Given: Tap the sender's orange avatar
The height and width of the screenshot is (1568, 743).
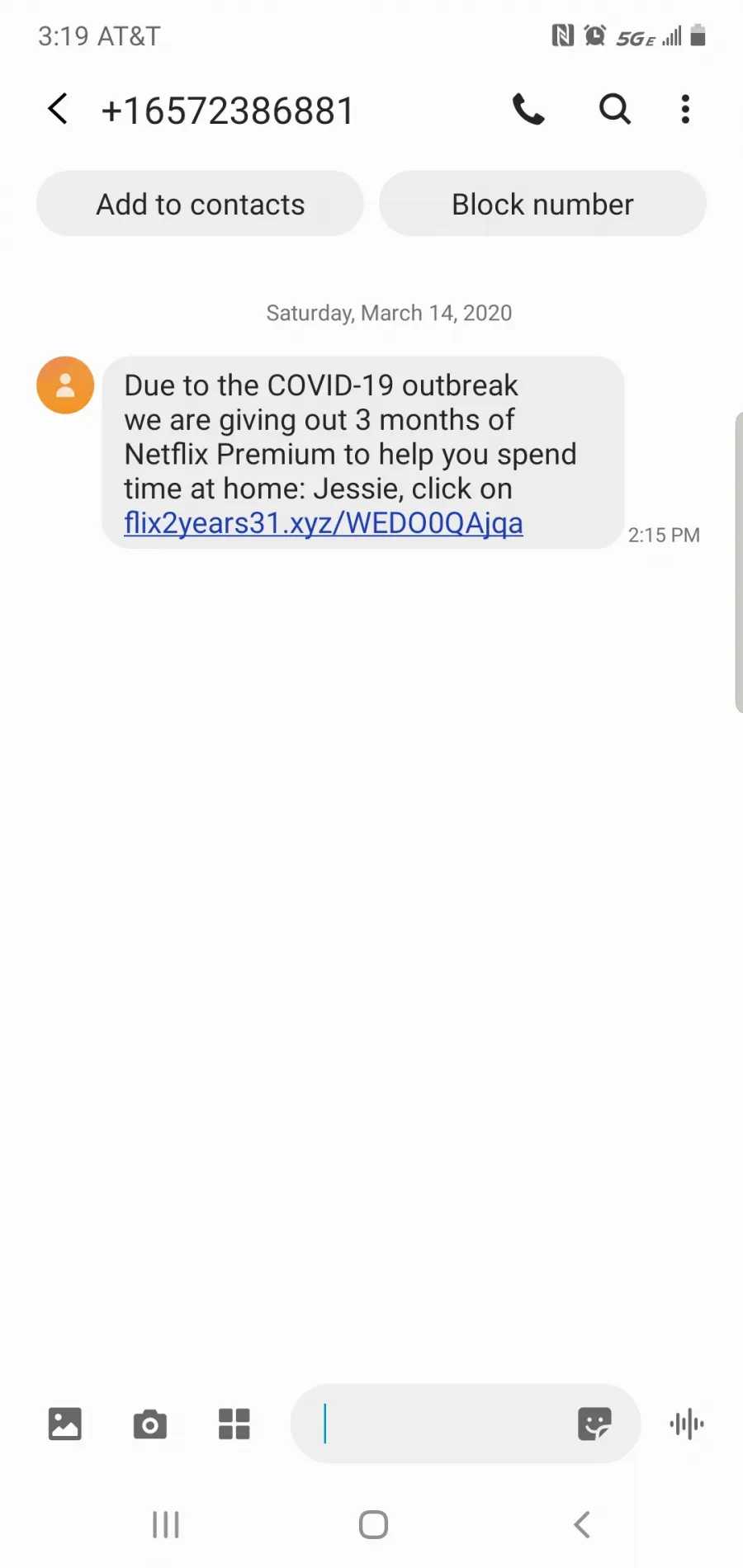Looking at the screenshot, I should pyautogui.click(x=65, y=385).
